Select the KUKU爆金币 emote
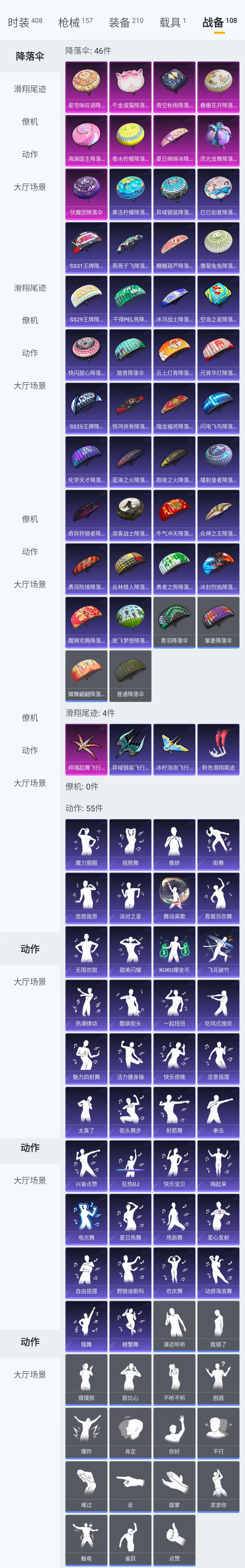 click(x=174, y=951)
